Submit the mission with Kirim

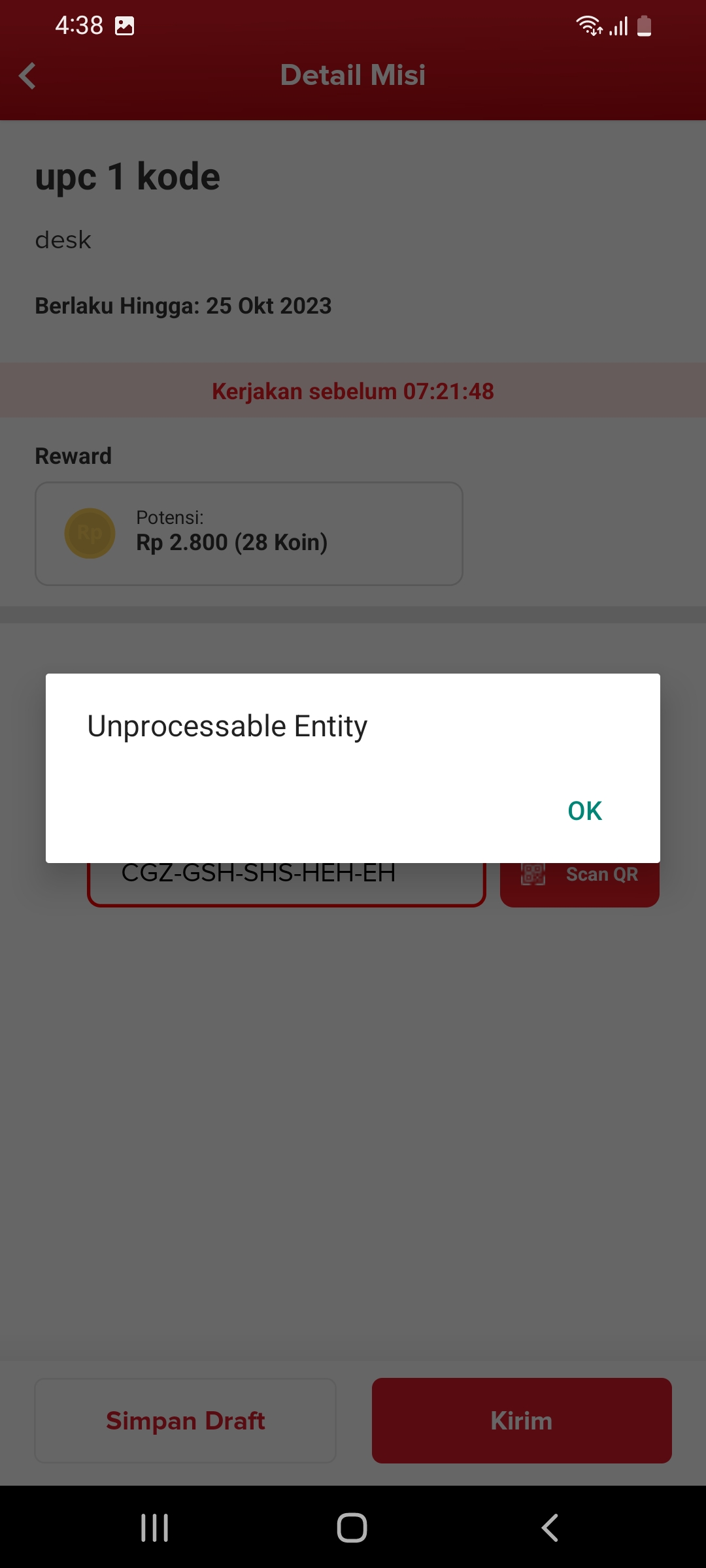pyautogui.click(x=522, y=1420)
